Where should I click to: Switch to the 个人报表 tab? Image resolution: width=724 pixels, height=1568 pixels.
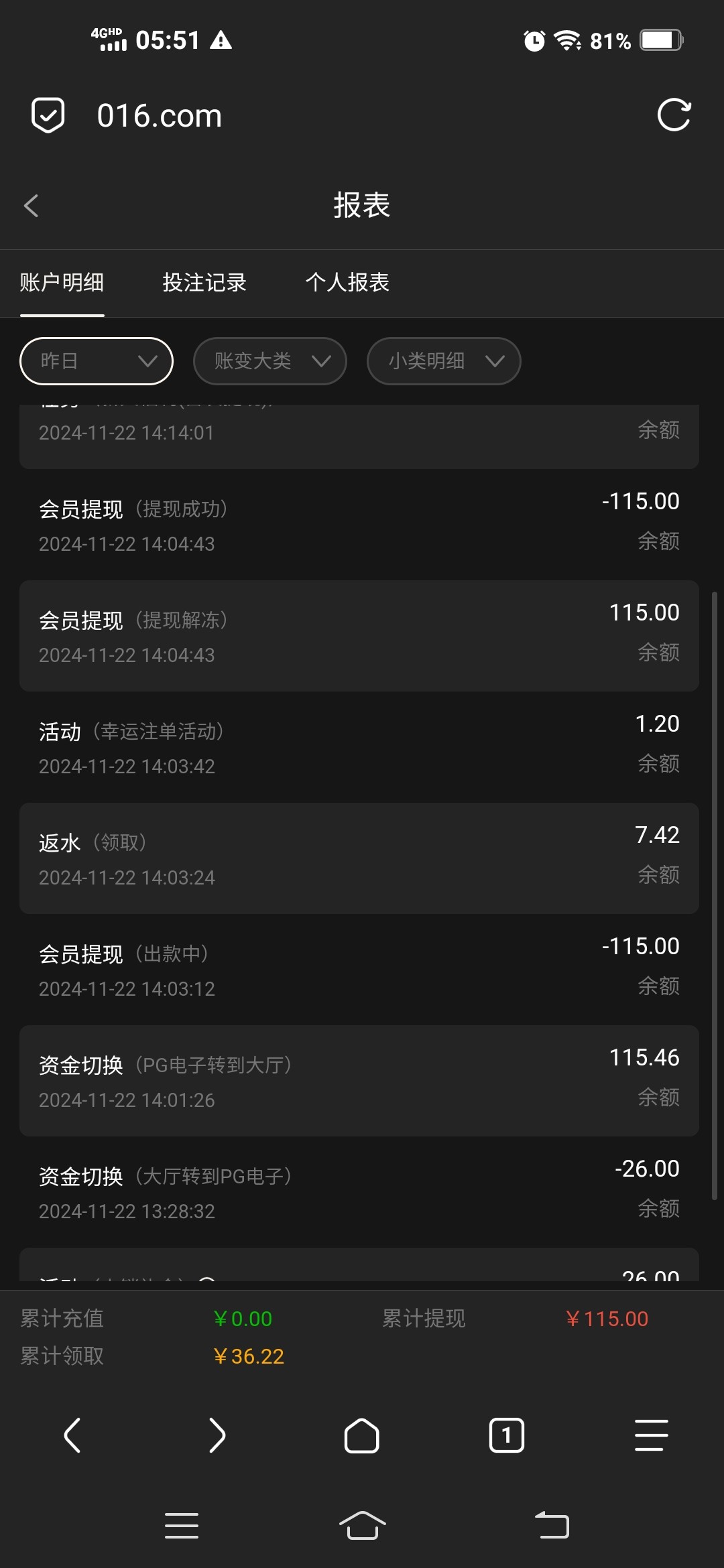[347, 282]
